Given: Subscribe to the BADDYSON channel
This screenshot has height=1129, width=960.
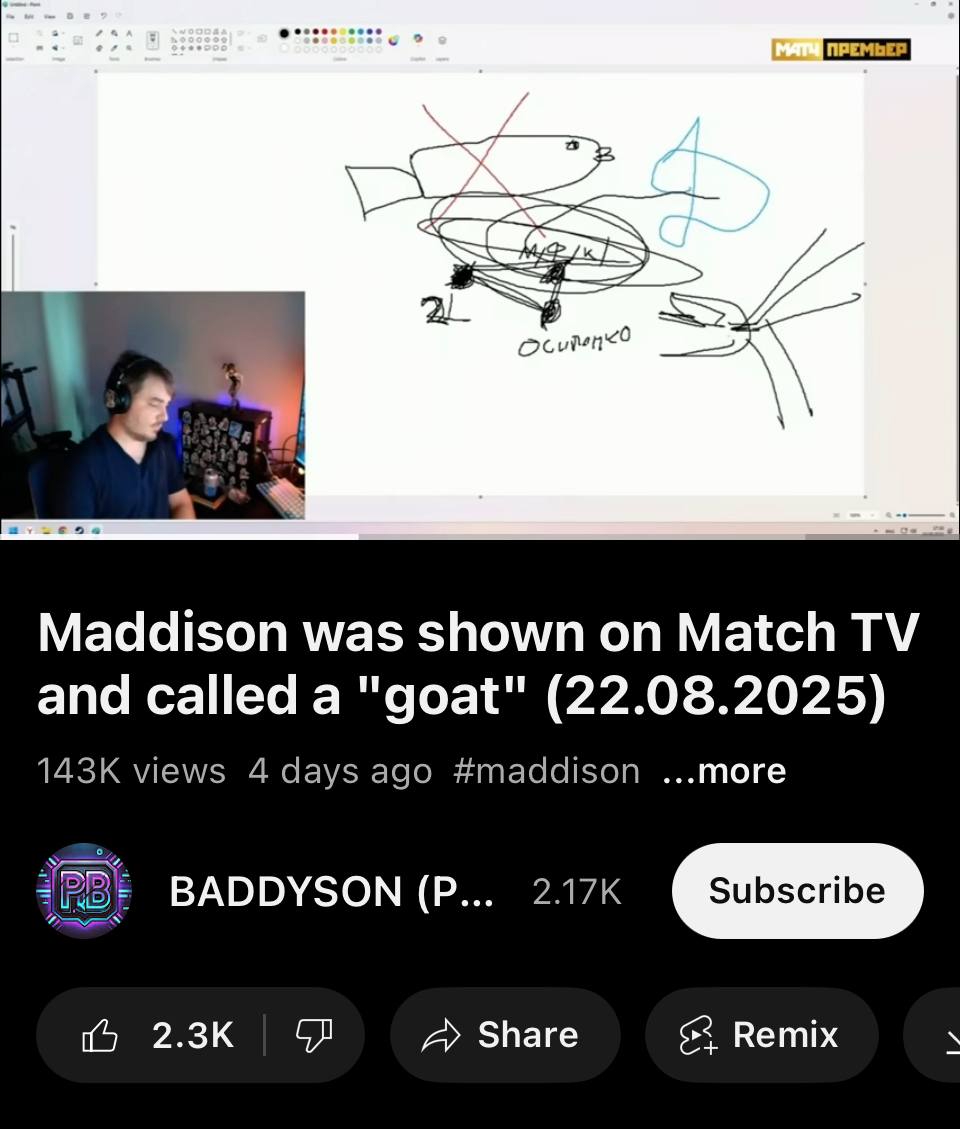Looking at the screenshot, I should 797,890.
